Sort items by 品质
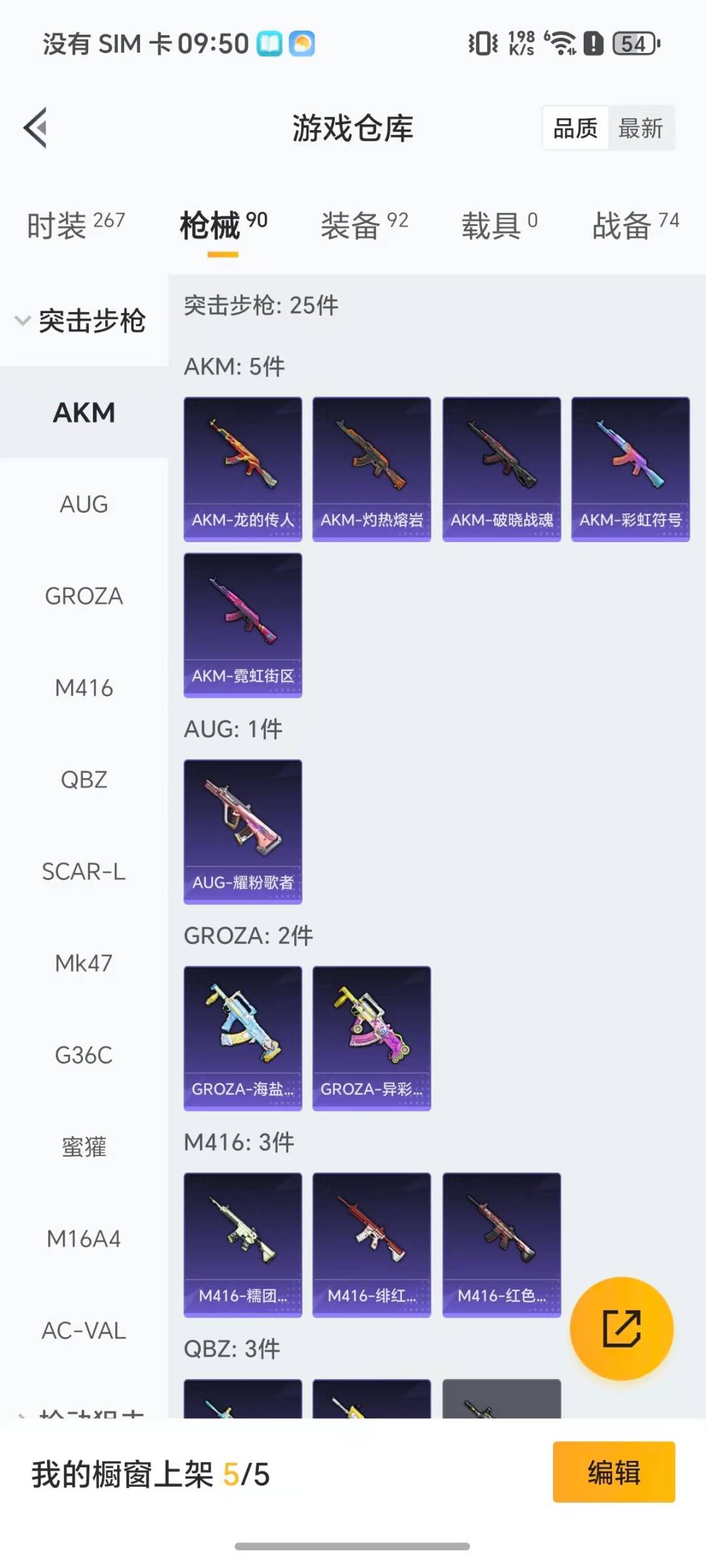706x1568 pixels. pos(575,128)
